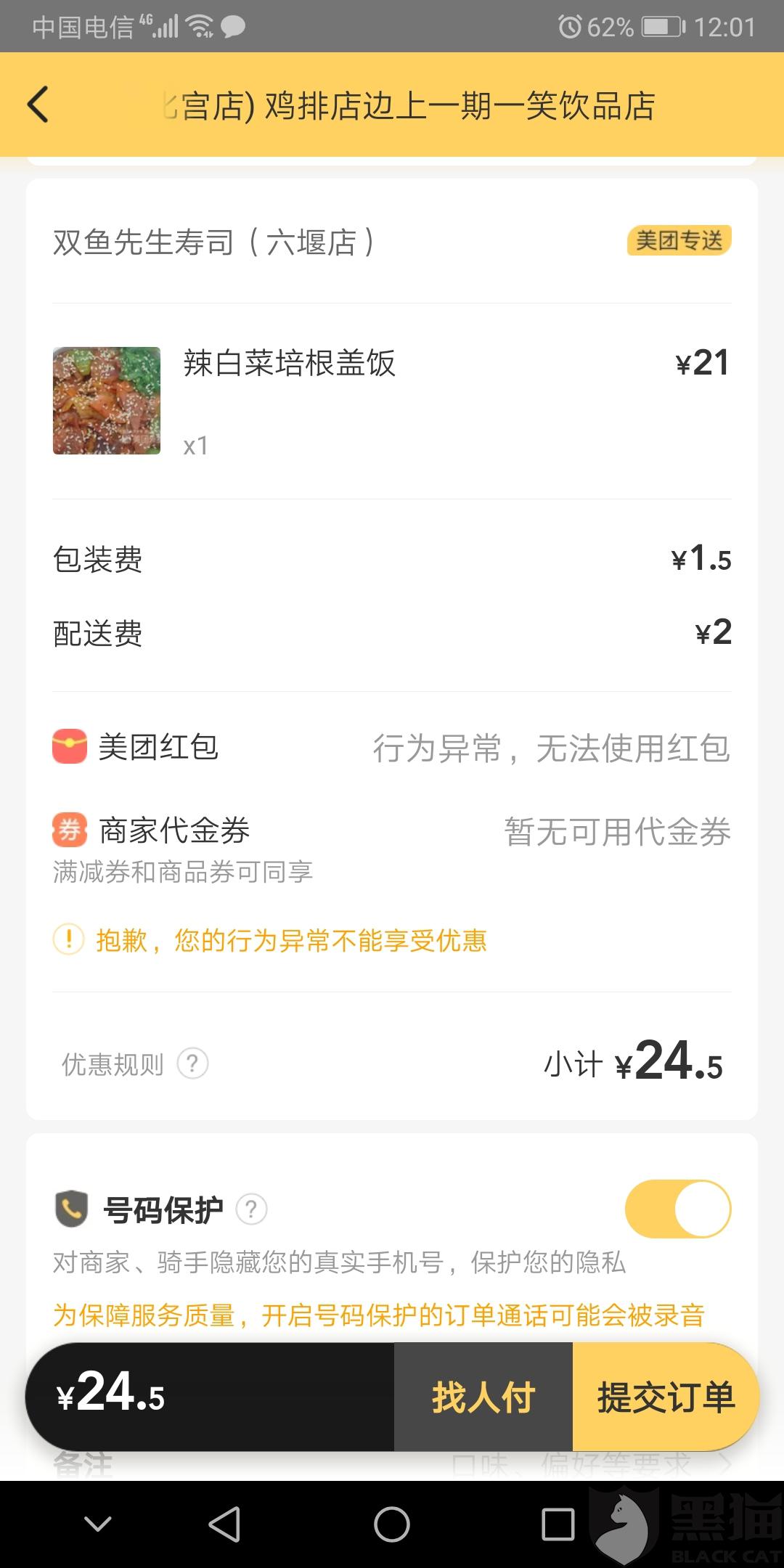Submit the order with 提交订单
The image size is (784, 1568).
click(x=665, y=1397)
